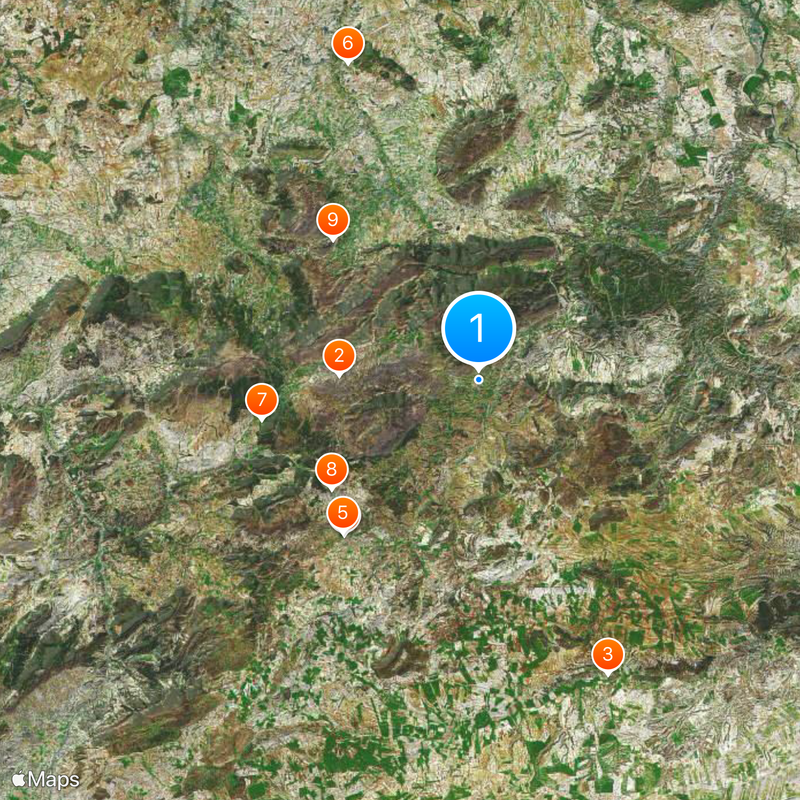Open map pin number 3
Image resolution: width=800 pixels, height=800 pixels.
[607, 655]
